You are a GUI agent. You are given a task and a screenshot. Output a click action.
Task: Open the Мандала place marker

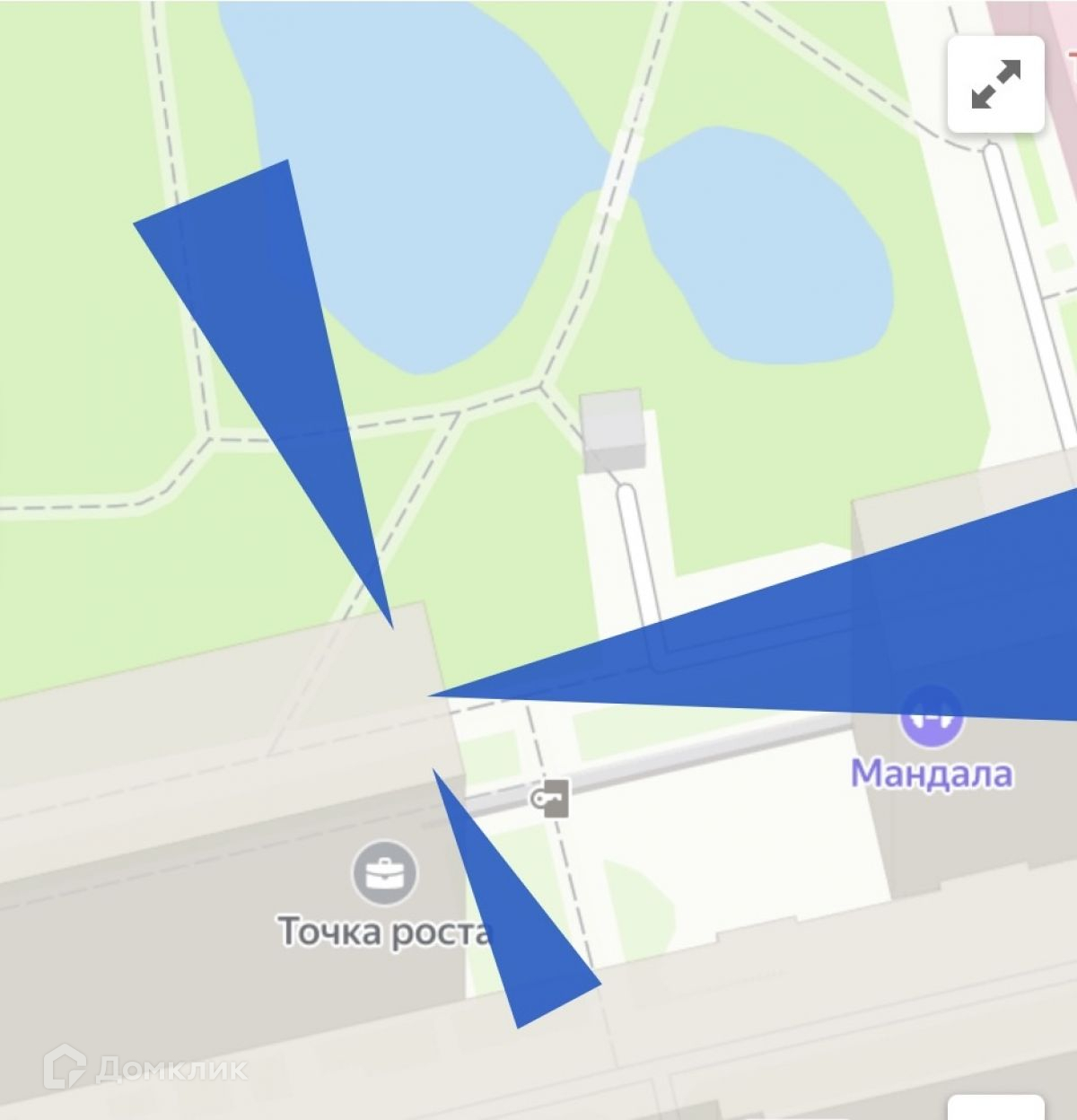click(x=932, y=717)
